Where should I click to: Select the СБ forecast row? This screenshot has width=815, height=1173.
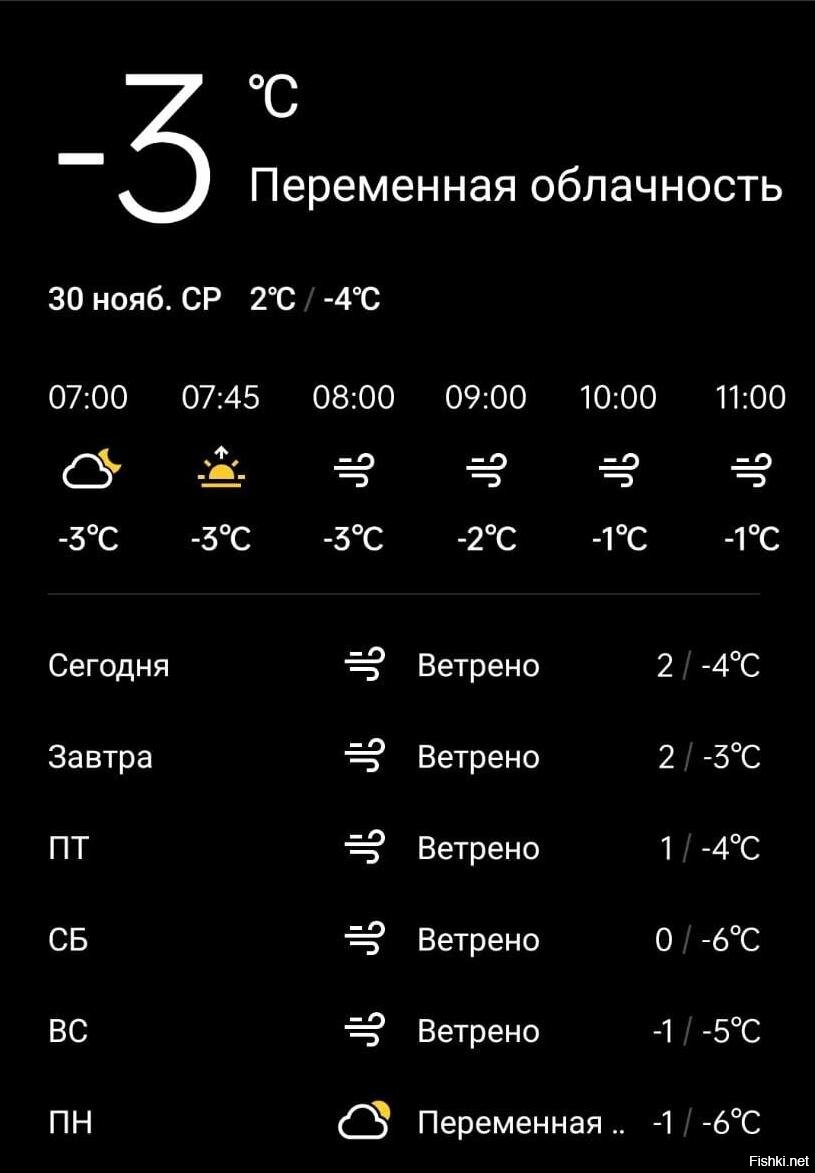(404, 940)
